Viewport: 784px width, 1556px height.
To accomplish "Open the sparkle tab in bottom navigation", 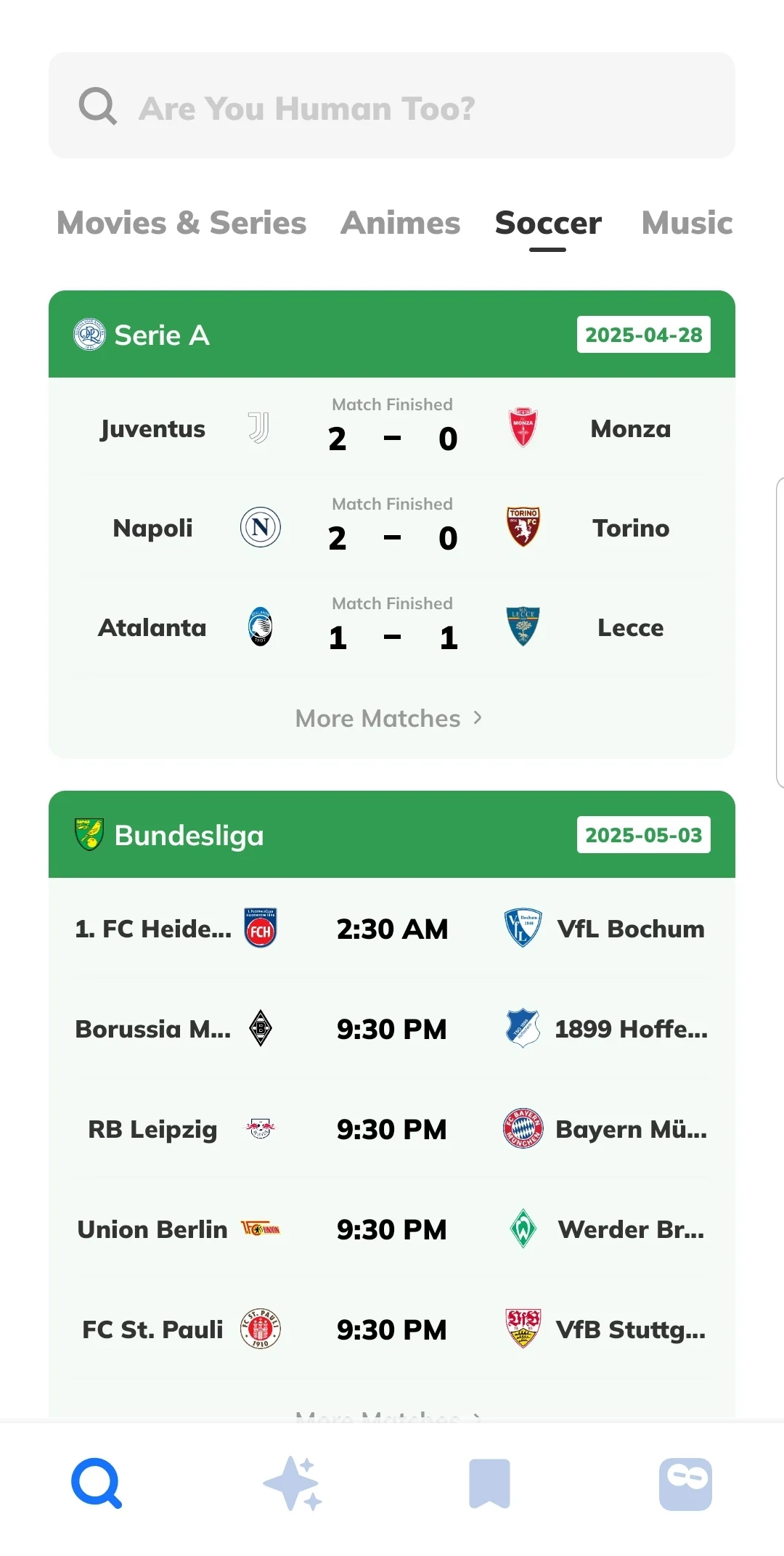I will click(x=293, y=1483).
